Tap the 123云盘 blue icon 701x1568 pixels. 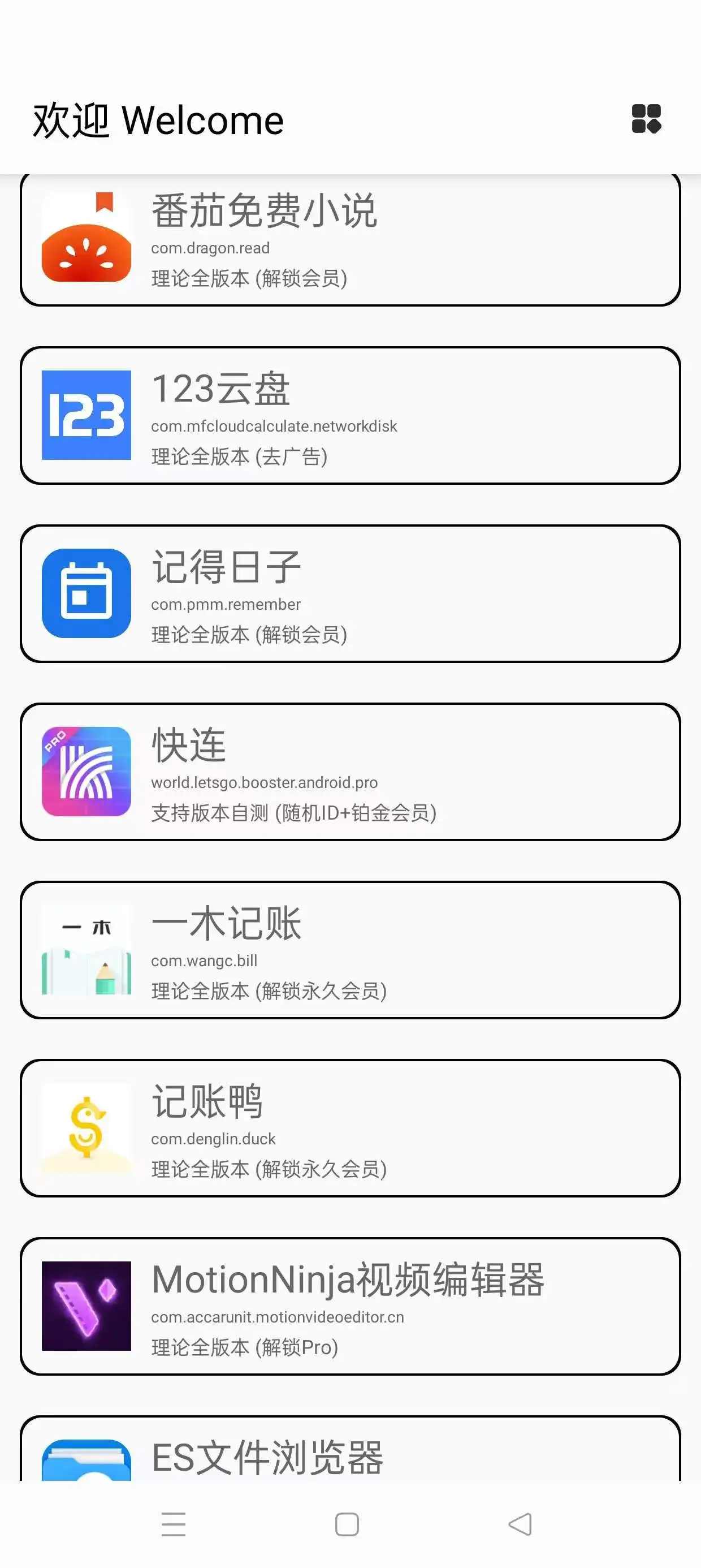point(86,414)
